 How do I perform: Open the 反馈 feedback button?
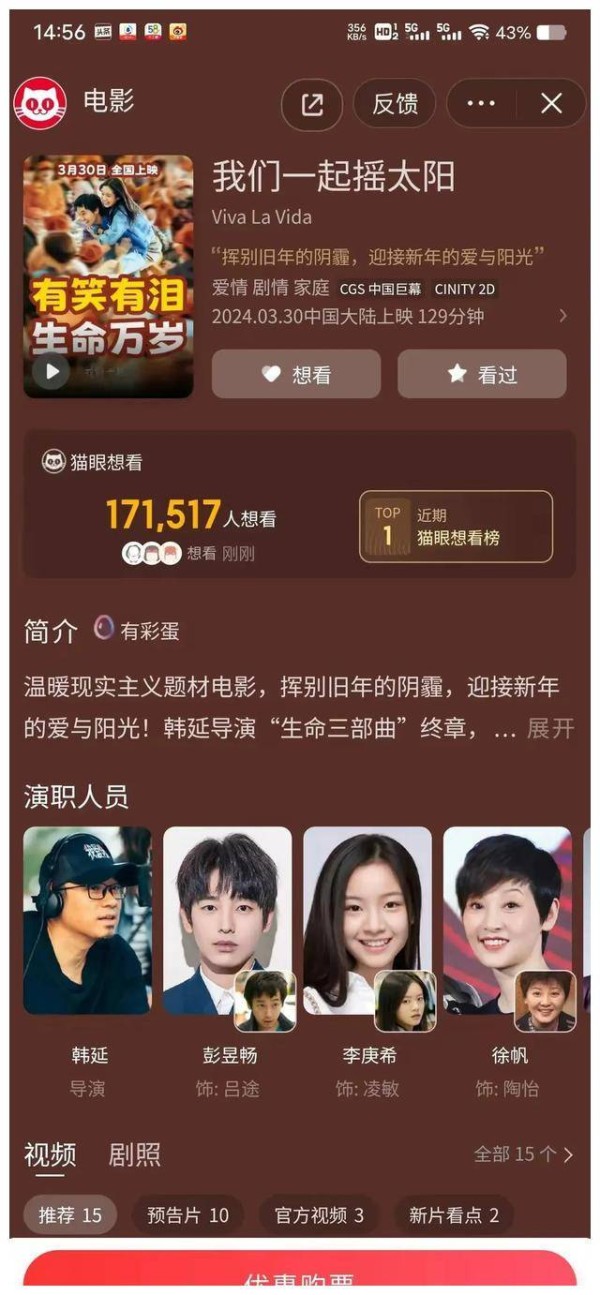point(394,104)
